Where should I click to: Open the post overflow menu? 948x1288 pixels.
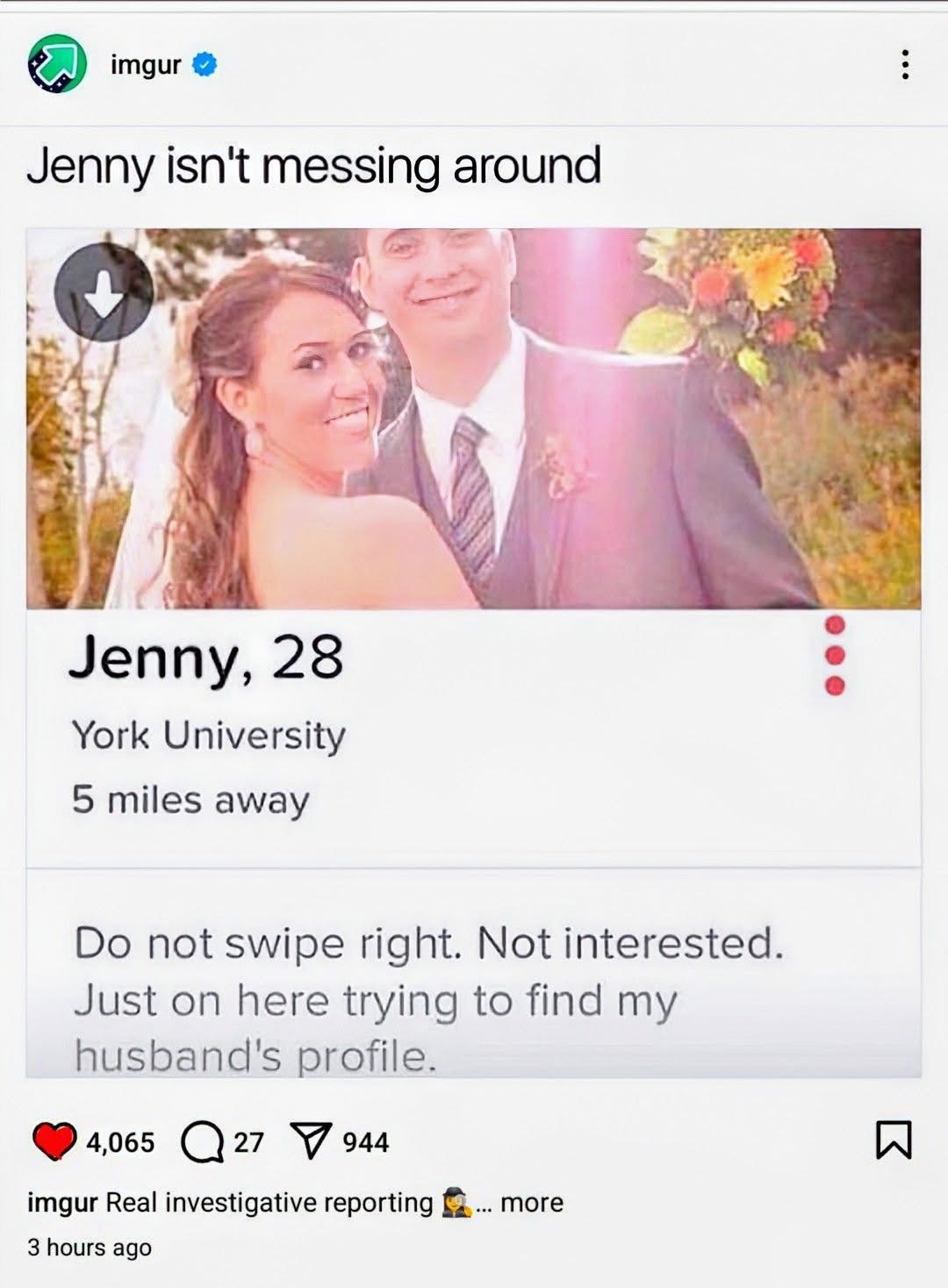click(904, 65)
